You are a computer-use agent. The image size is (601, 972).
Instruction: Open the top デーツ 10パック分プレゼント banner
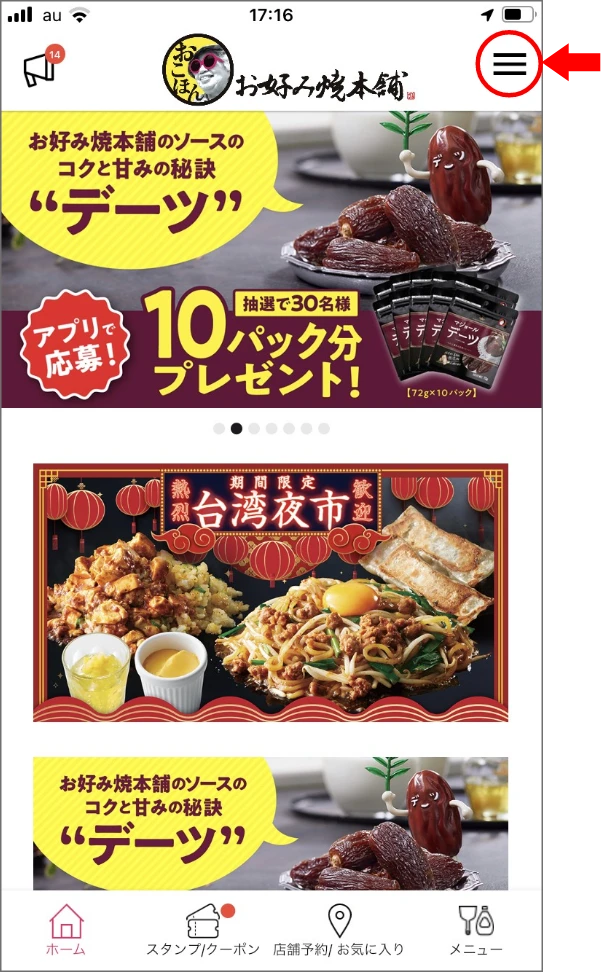coord(271,258)
